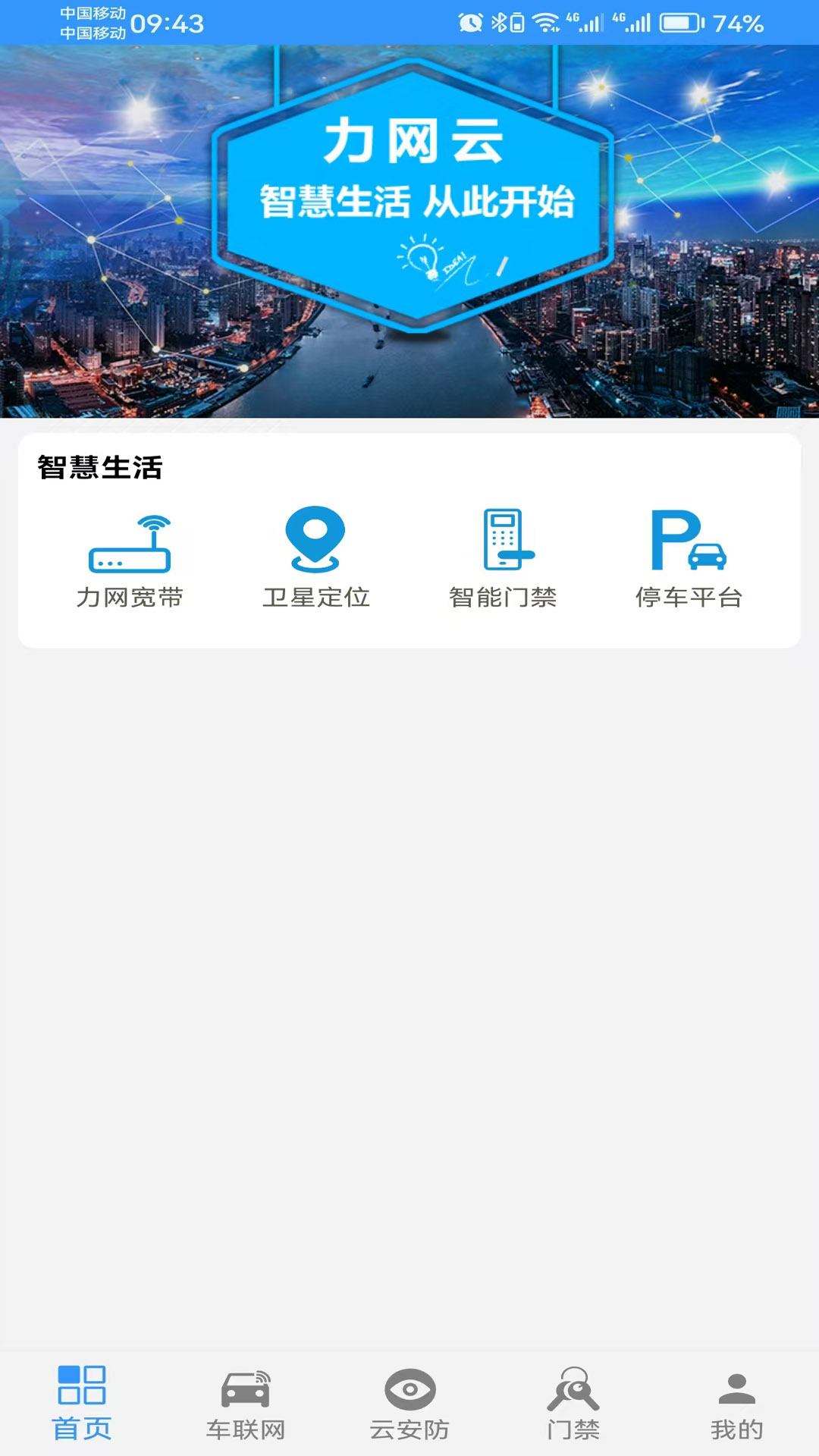
Task: Open the 智能门禁 smart access control icon
Action: (504, 540)
